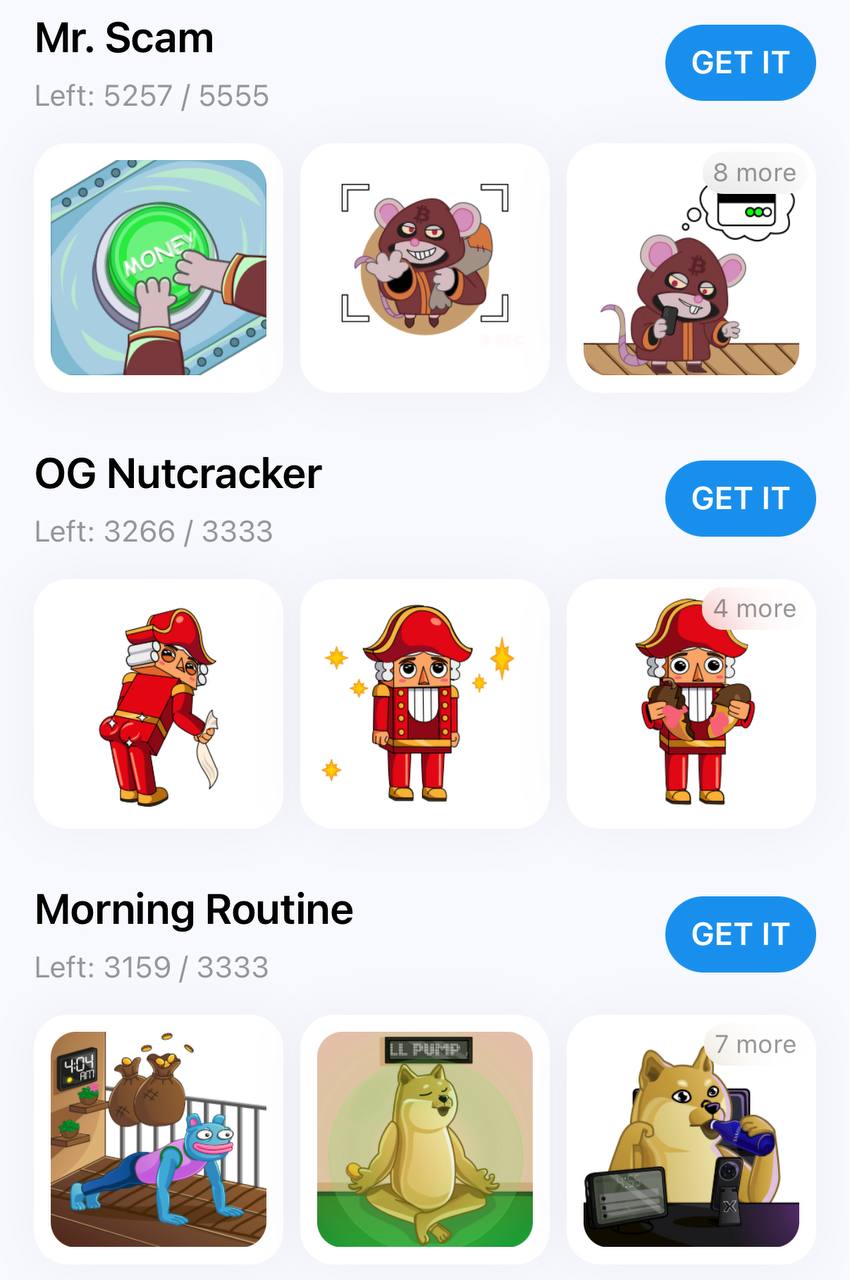Get the OG Nutcracker sticker pack

(740, 498)
